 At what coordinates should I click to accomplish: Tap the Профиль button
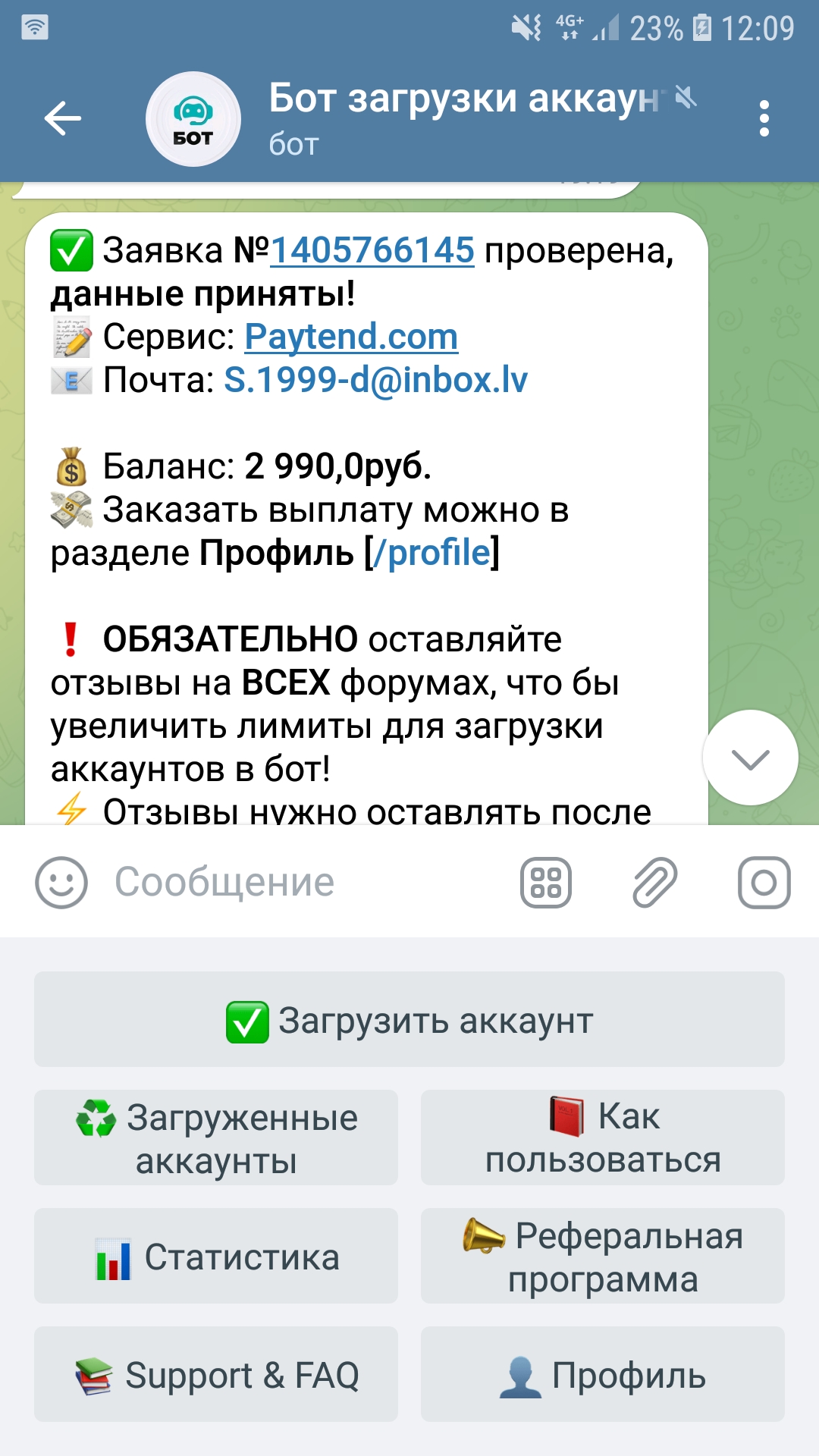pyautogui.click(x=603, y=1375)
